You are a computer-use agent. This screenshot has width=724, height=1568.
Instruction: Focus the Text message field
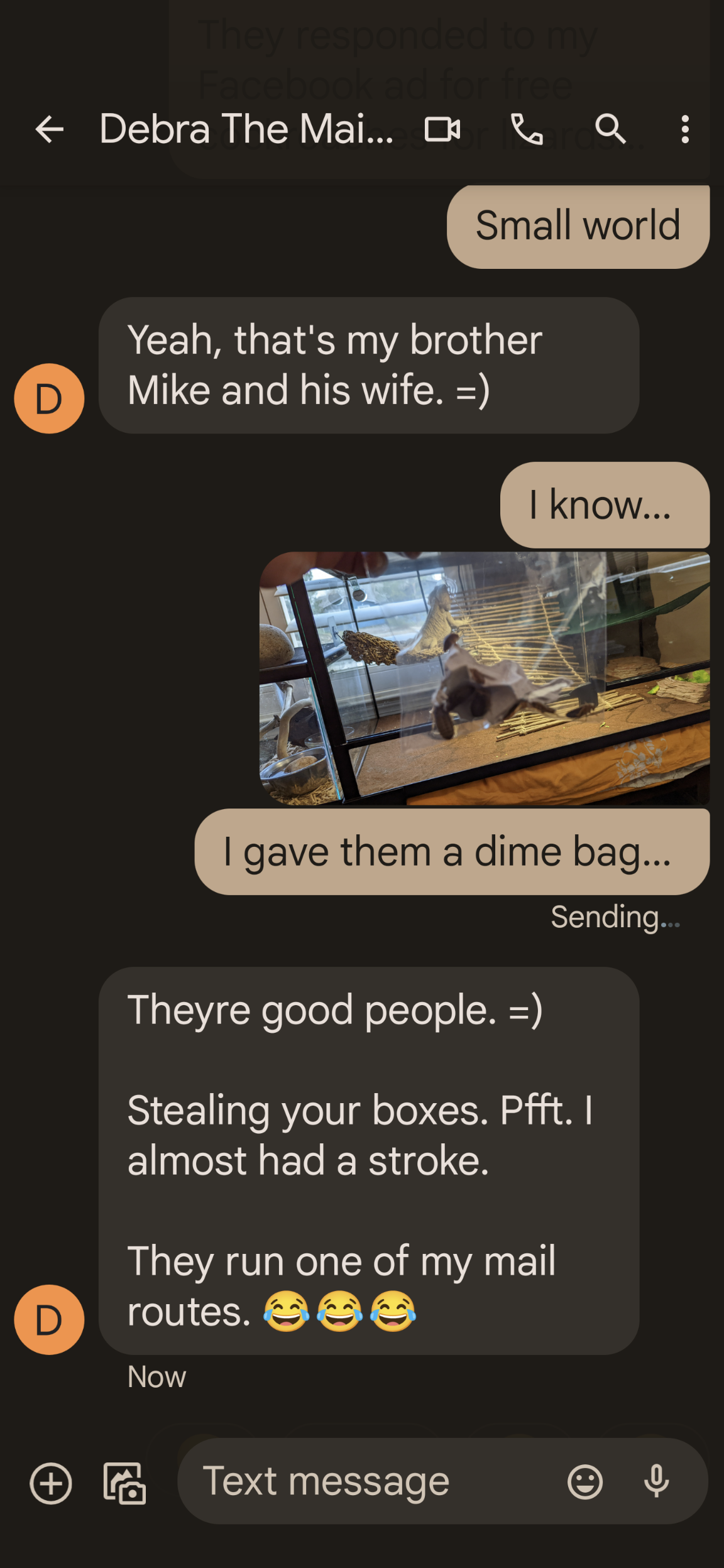click(x=365, y=1481)
